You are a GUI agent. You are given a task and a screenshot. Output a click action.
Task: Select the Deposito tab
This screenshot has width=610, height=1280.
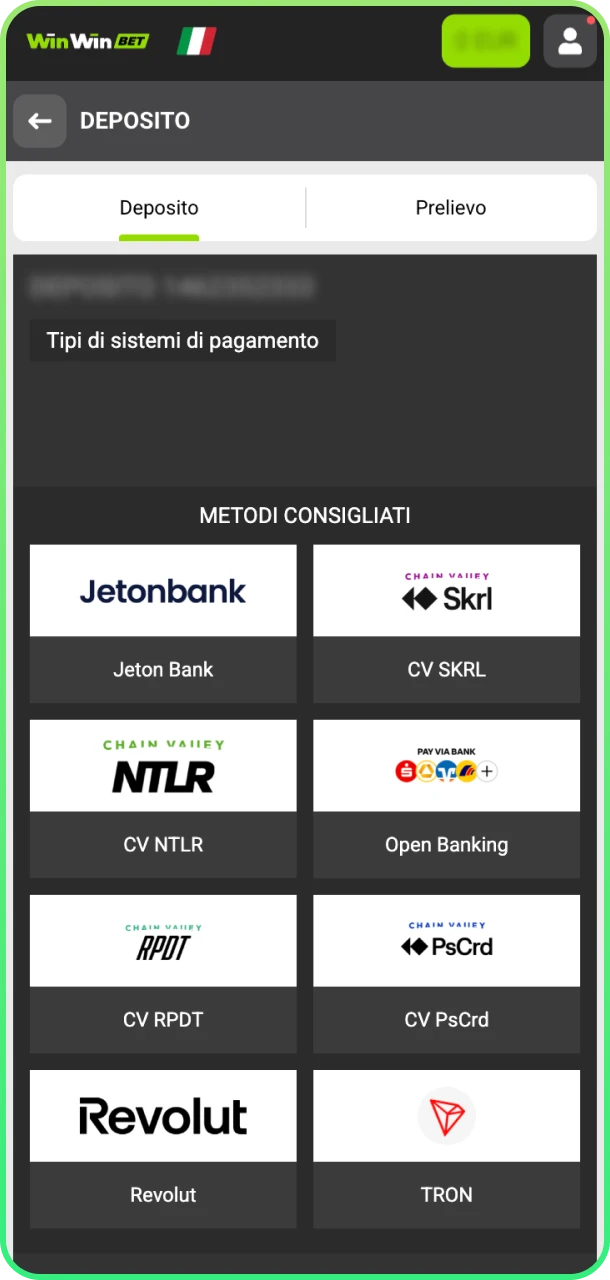pos(159,208)
